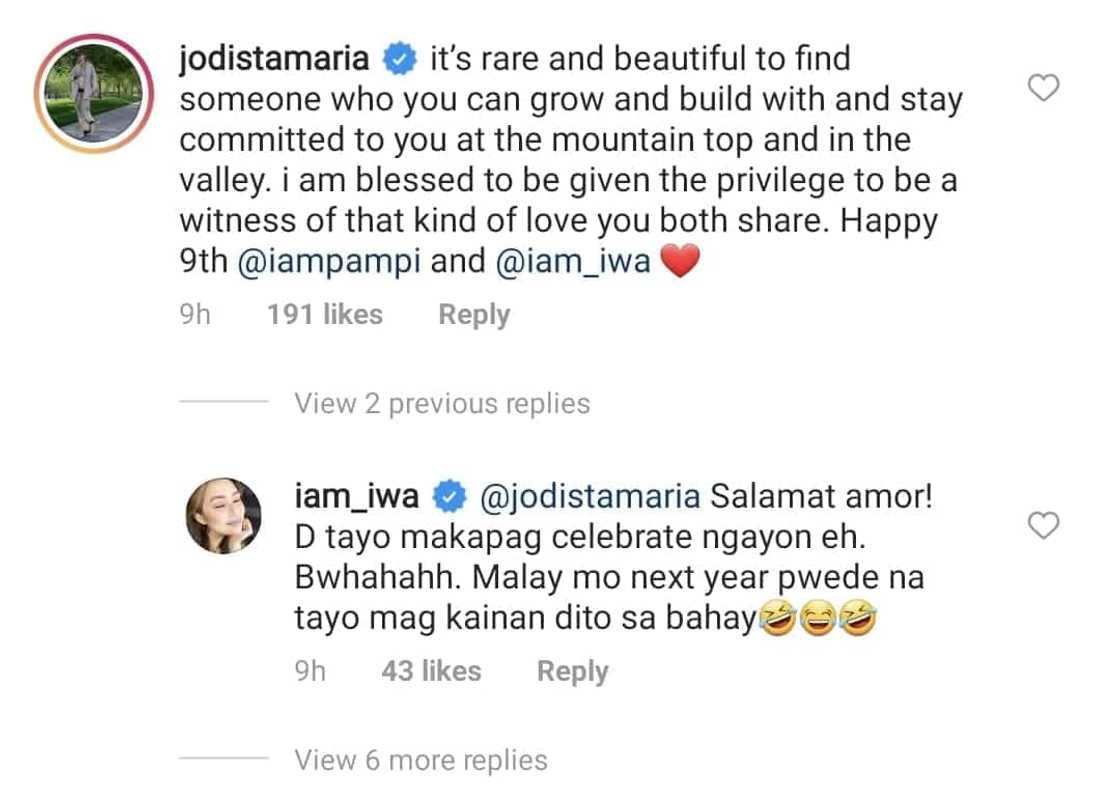
Task: View the 43 likes on iam_iwa's reply
Action: 431,671
